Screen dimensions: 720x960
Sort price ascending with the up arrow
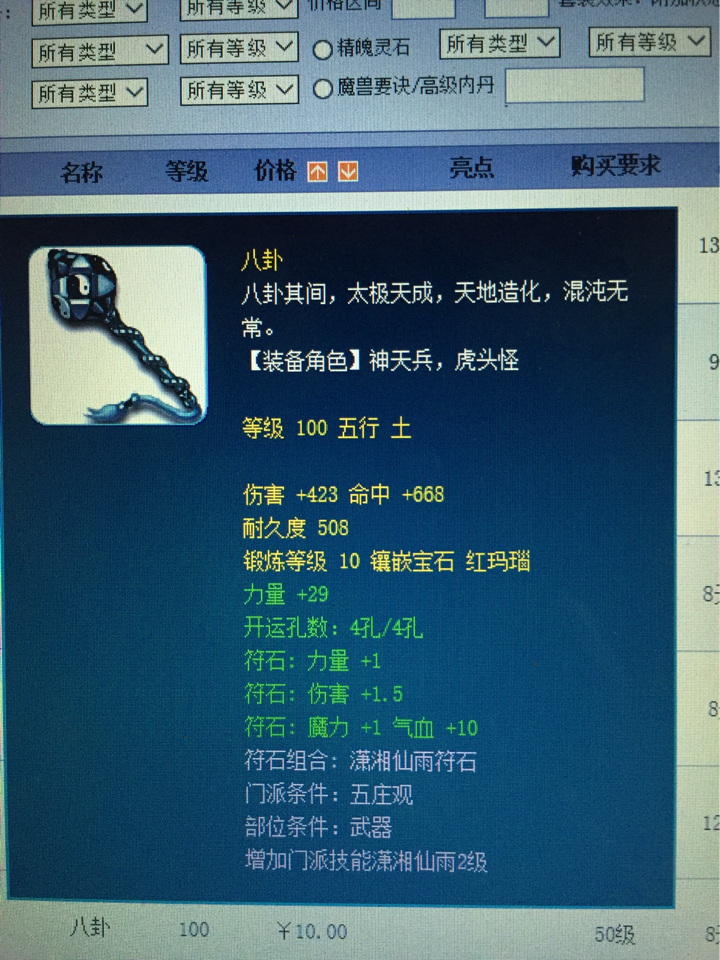point(317,172)
